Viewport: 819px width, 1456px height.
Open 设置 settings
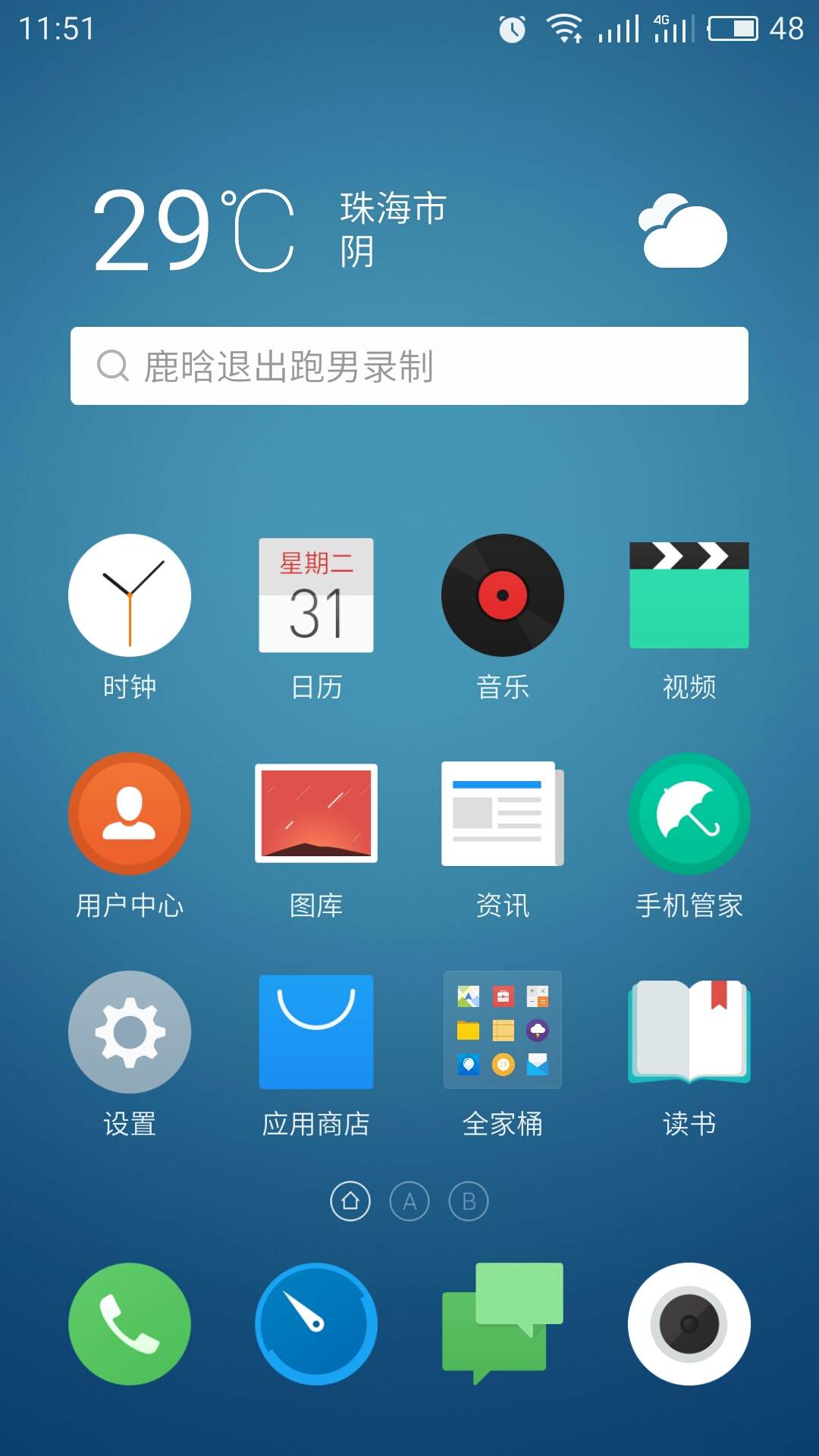click(x=130, y=1032)
